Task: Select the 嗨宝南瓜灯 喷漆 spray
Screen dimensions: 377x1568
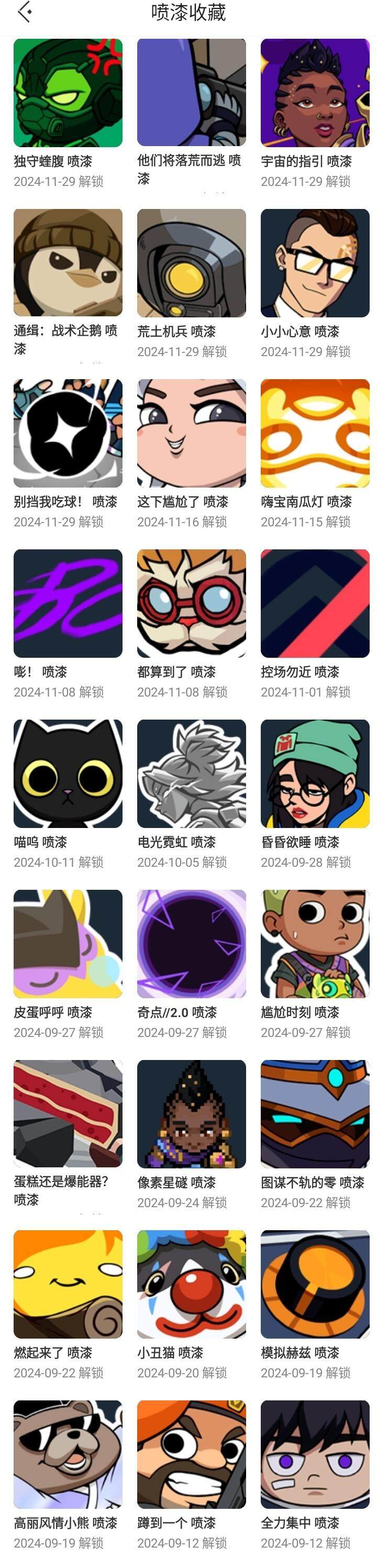Action: (315, 434)
